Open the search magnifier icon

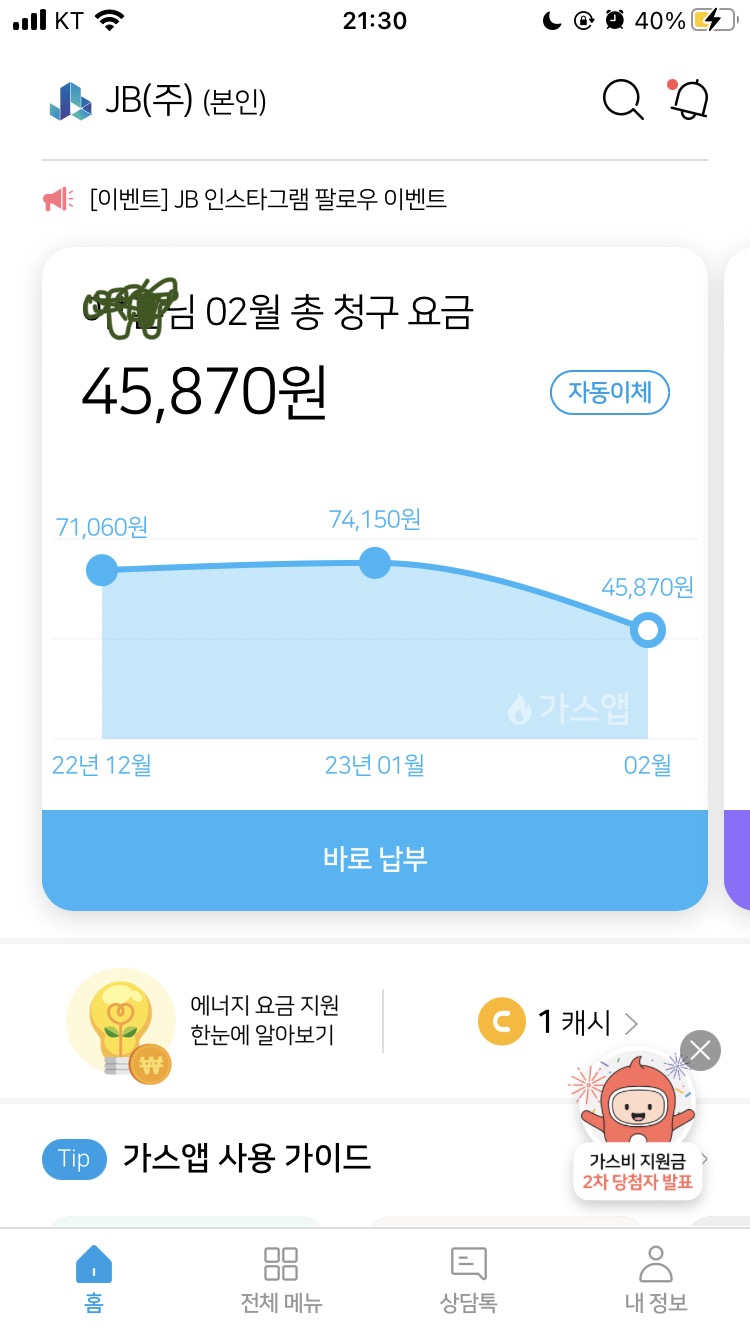[x=623, y=101]
